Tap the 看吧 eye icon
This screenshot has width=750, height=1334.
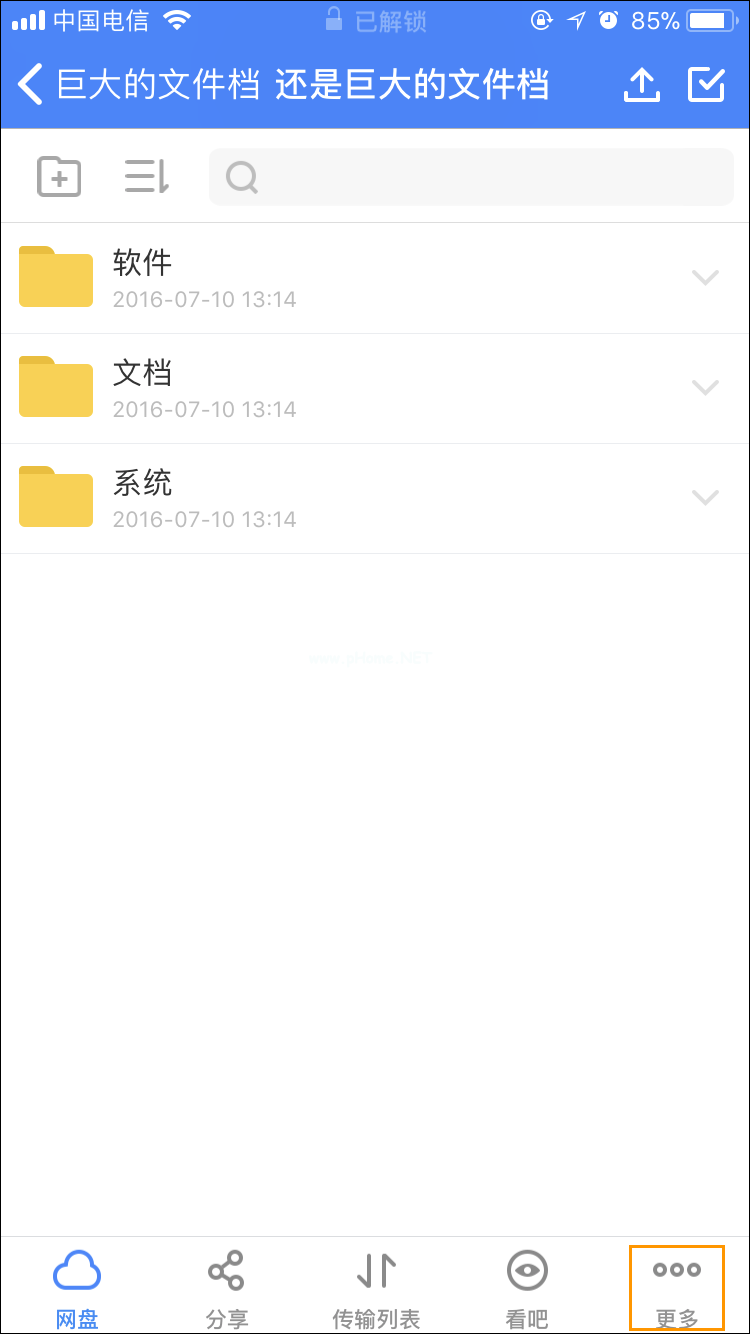[x=526, y=1270]
